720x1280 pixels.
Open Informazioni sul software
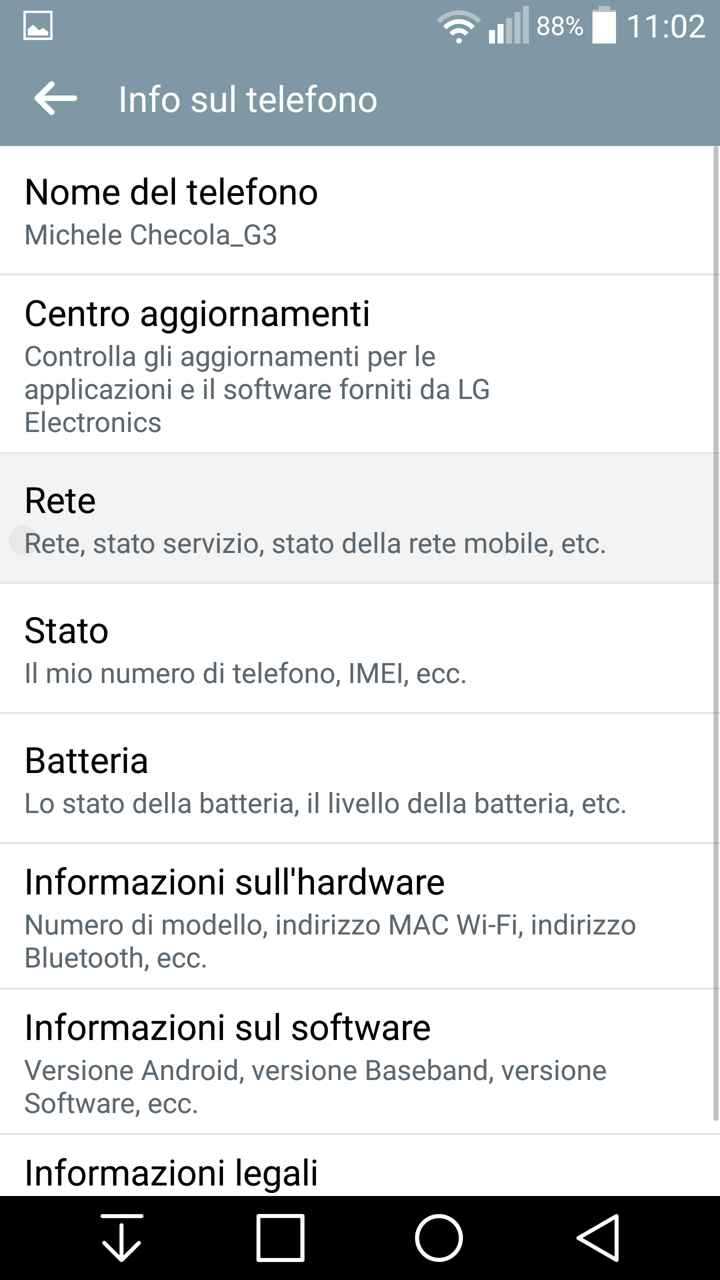point(360,1062)
